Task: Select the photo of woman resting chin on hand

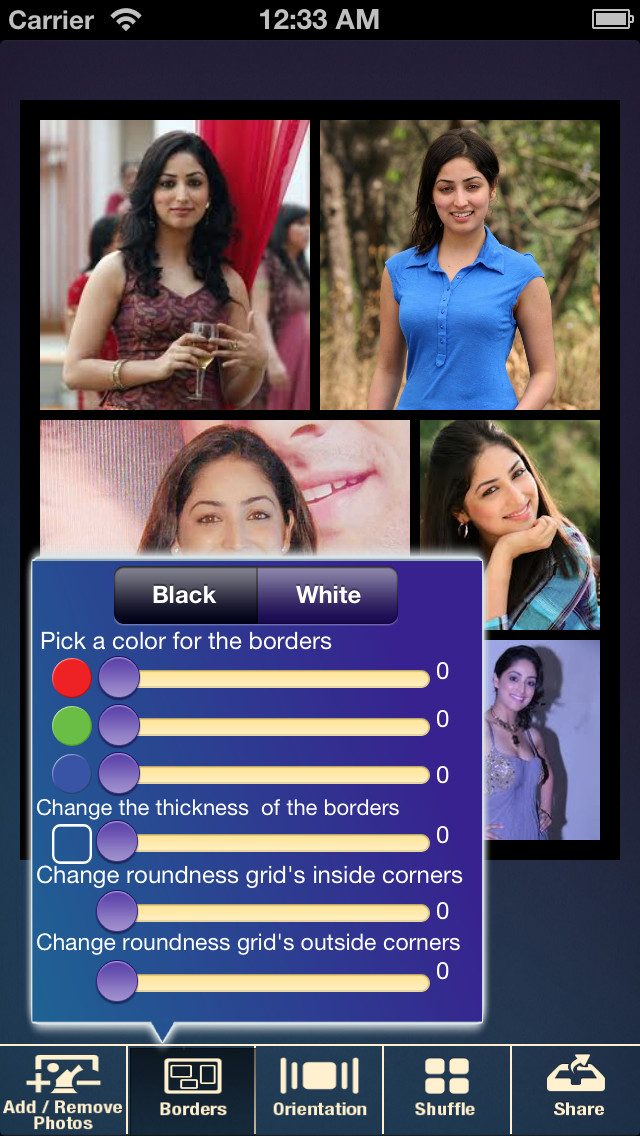Action: (x=510, y=525)
